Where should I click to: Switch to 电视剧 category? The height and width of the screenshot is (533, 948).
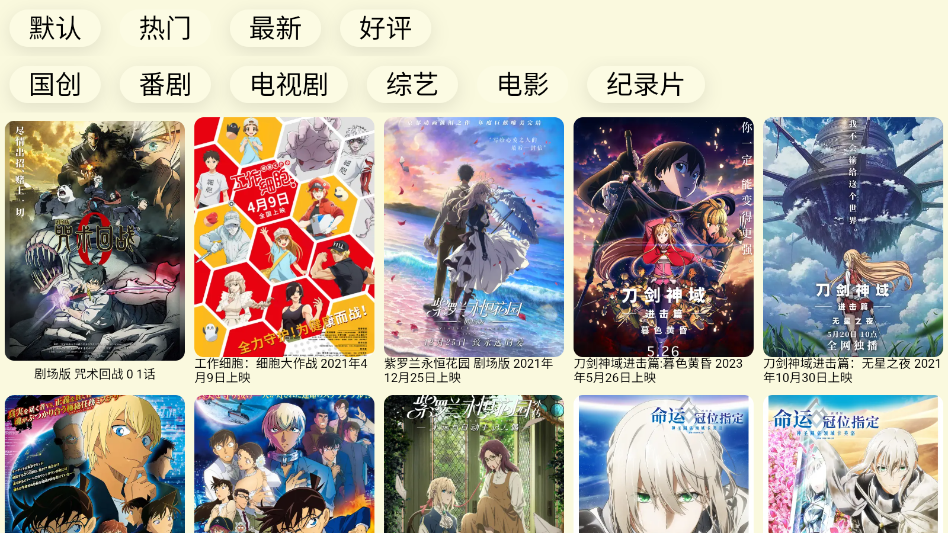pos(288,84)
